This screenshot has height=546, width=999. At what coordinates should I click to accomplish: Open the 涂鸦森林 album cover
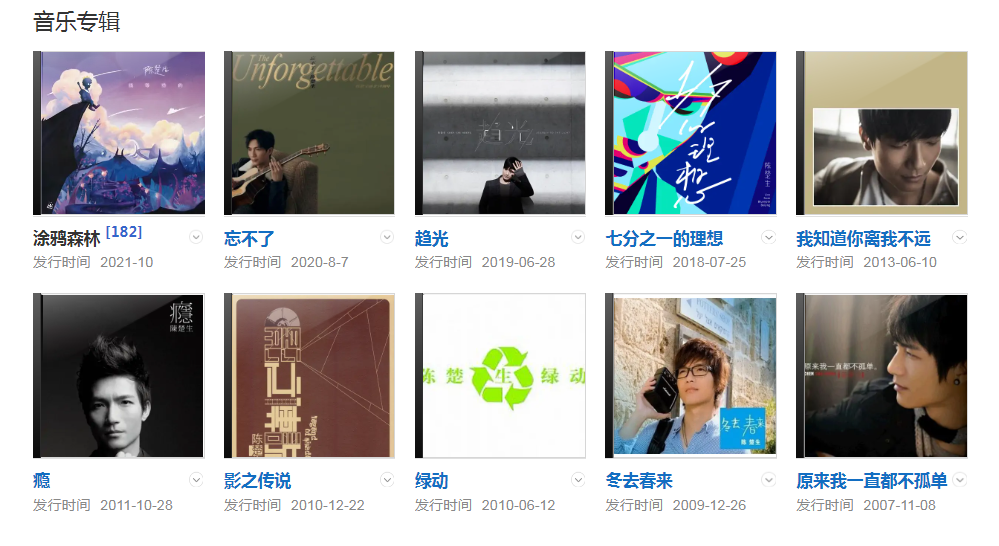click(x=119, y=133)
